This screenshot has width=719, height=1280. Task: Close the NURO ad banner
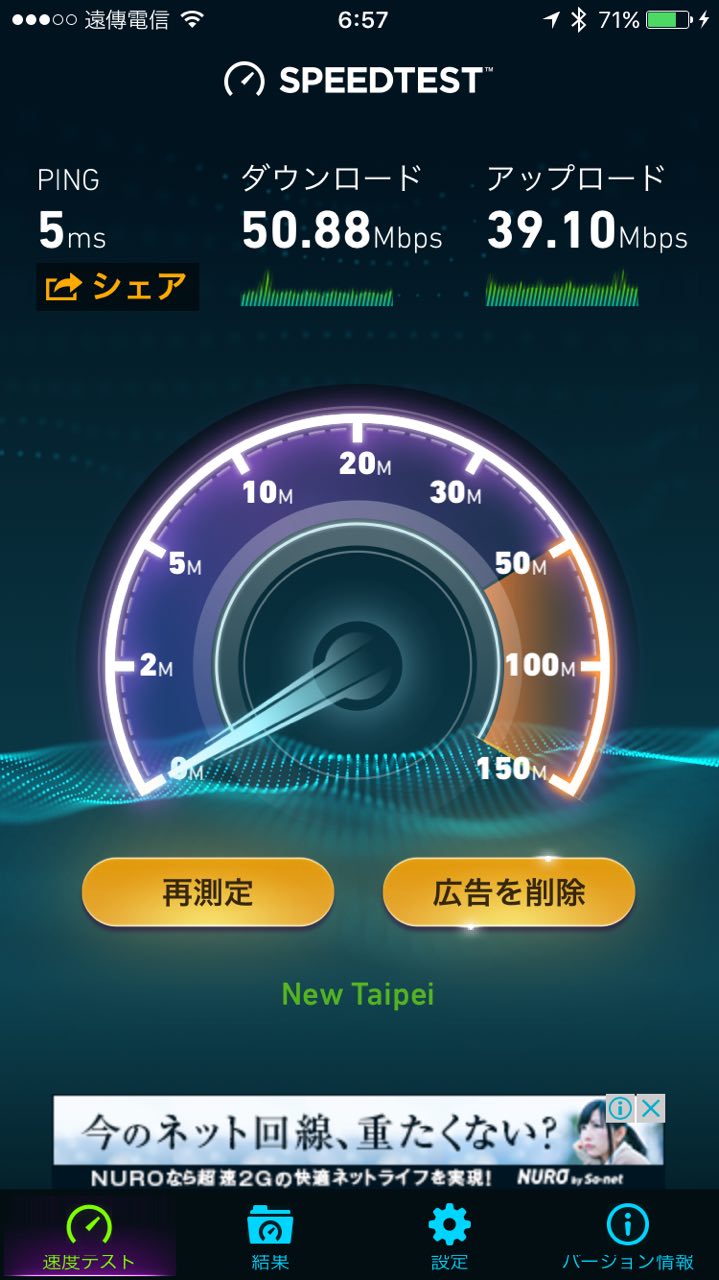651,1108
